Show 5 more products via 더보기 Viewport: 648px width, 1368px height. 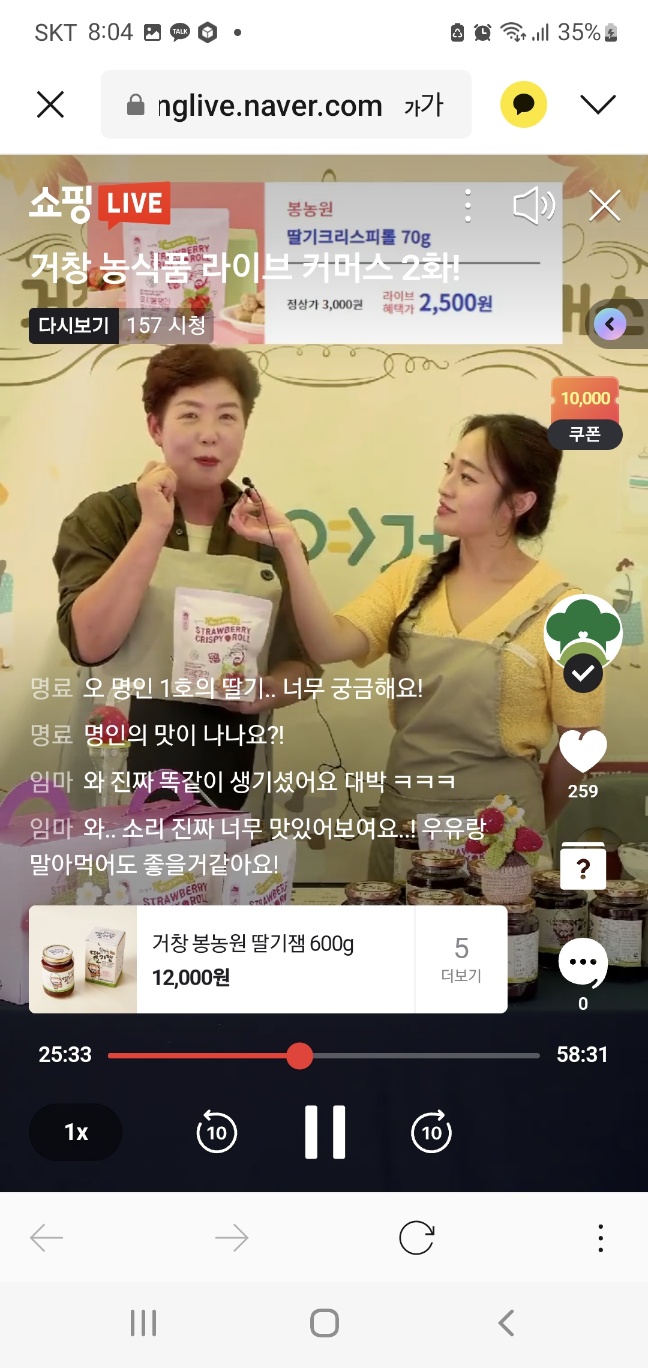point(461,960)
